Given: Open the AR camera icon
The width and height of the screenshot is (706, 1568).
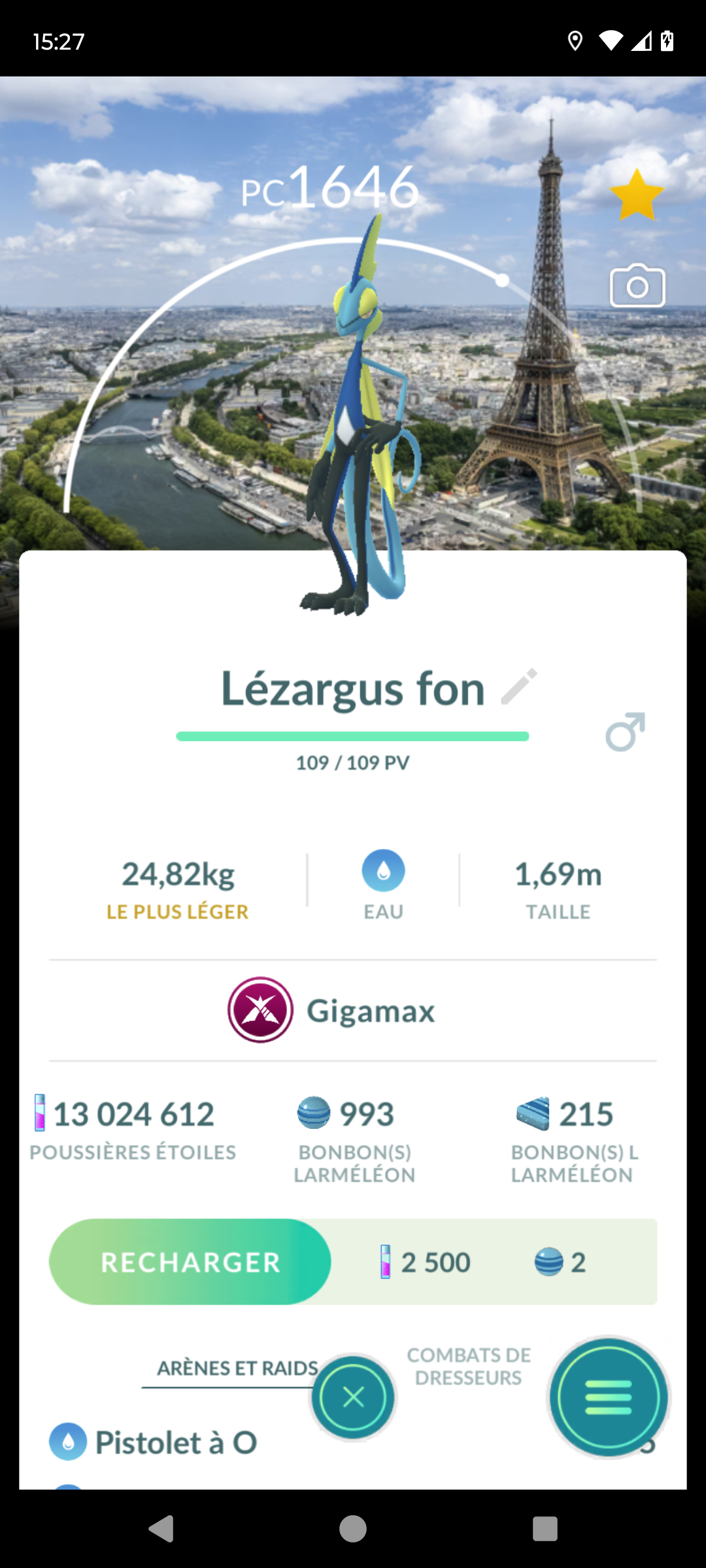Looking at the screenshot, I should click(637, 286).
